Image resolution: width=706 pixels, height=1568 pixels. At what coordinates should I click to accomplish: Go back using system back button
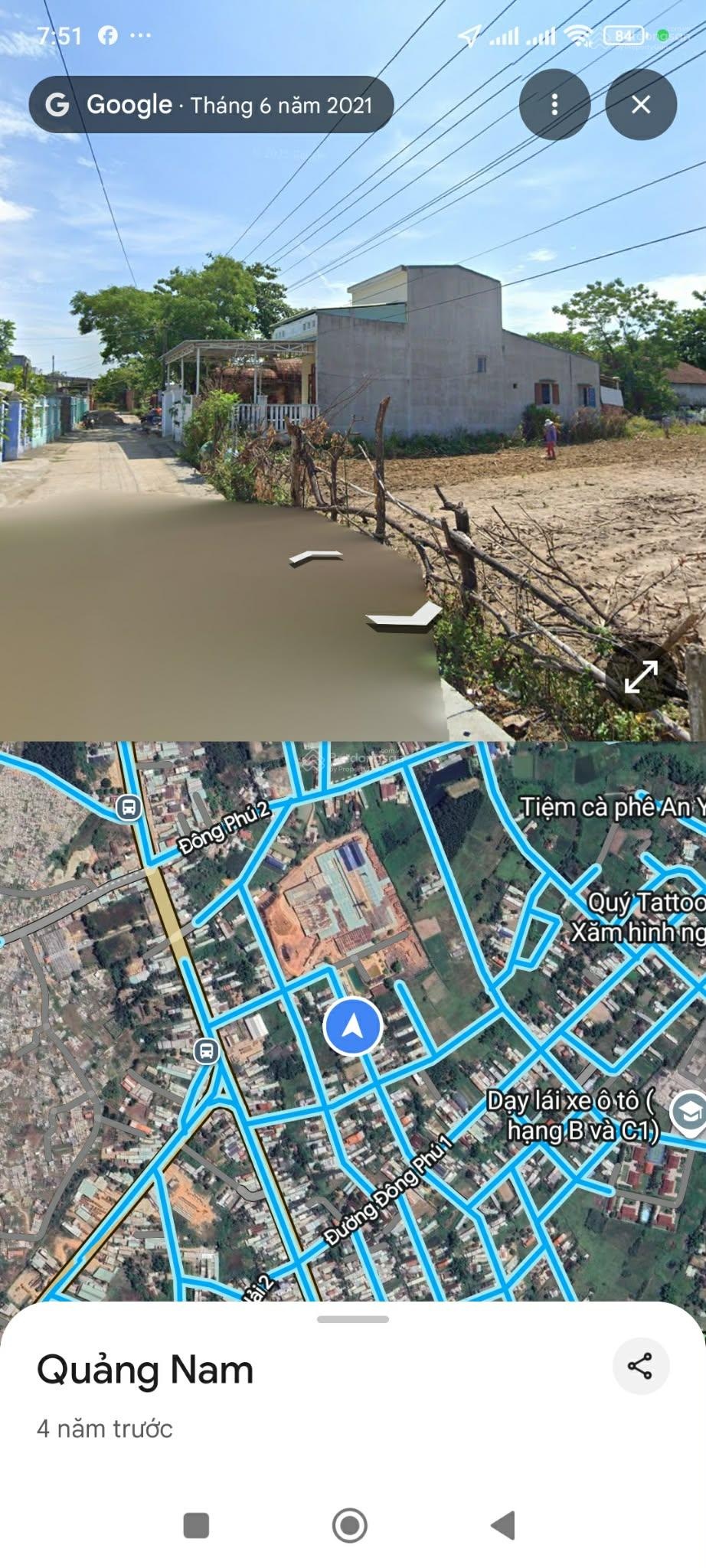[503, 1525]
